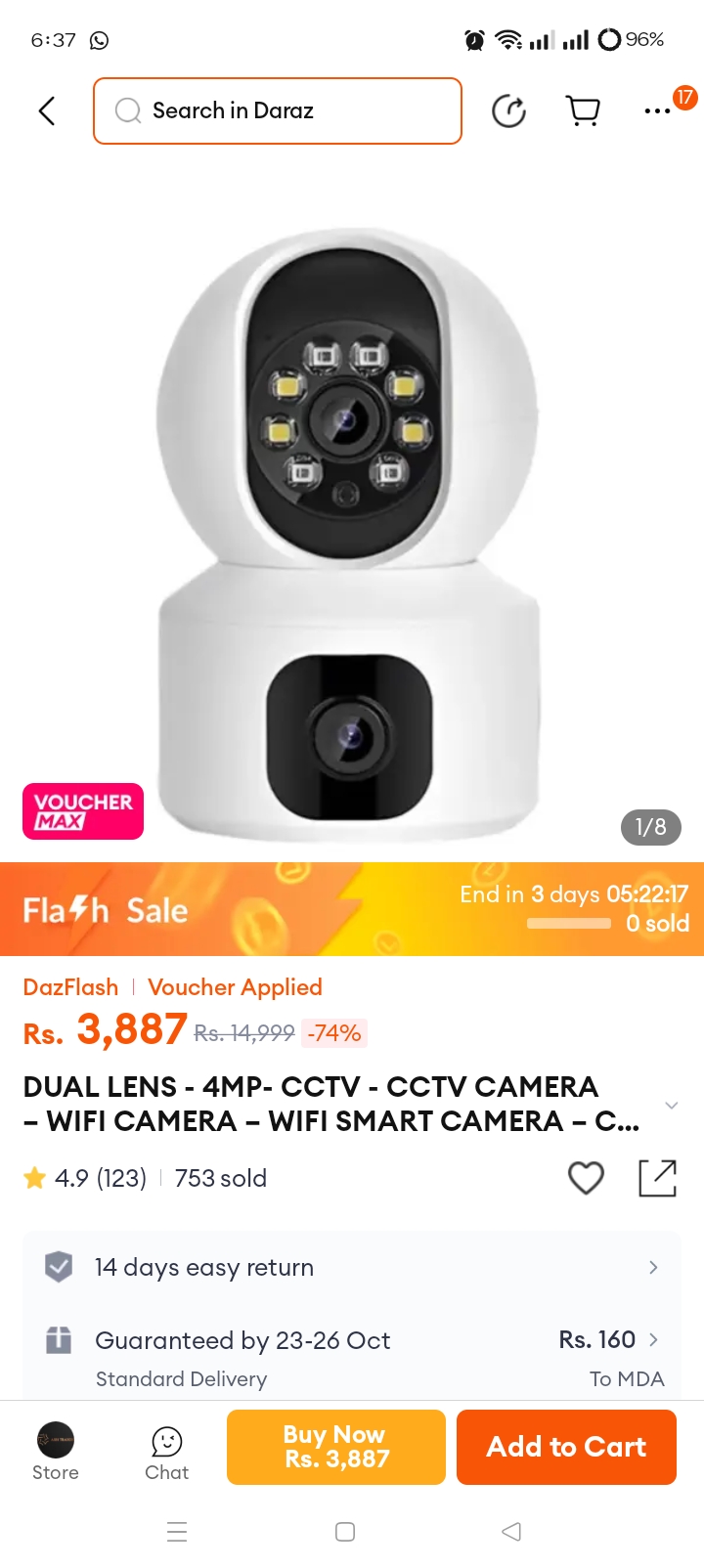Open 14 days easy return details
The width and height of the screenshot is (704, 1568).
[352, 1267]
